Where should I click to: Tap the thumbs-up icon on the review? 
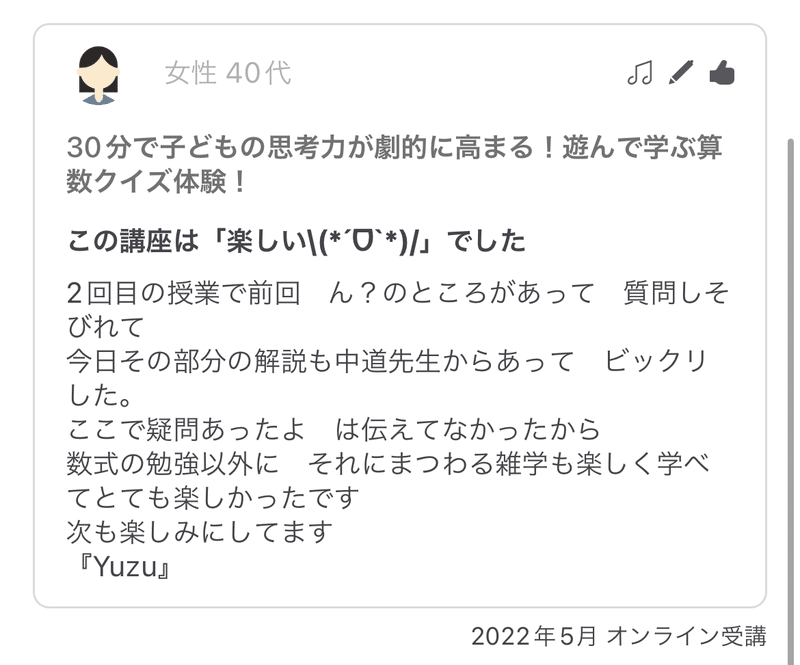(x=721, y=73)
